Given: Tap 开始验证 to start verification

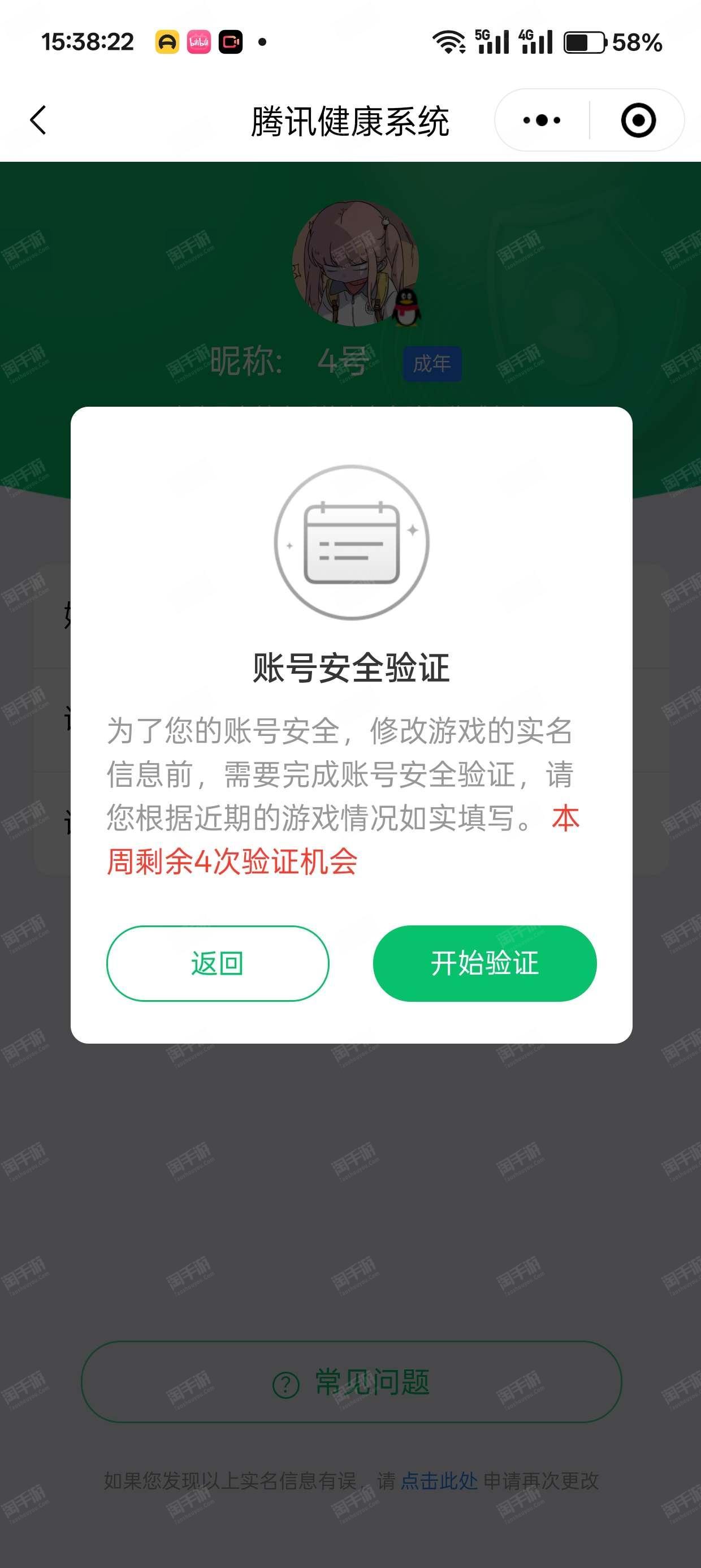Looking at the screenshot, I should pos(484,963).
